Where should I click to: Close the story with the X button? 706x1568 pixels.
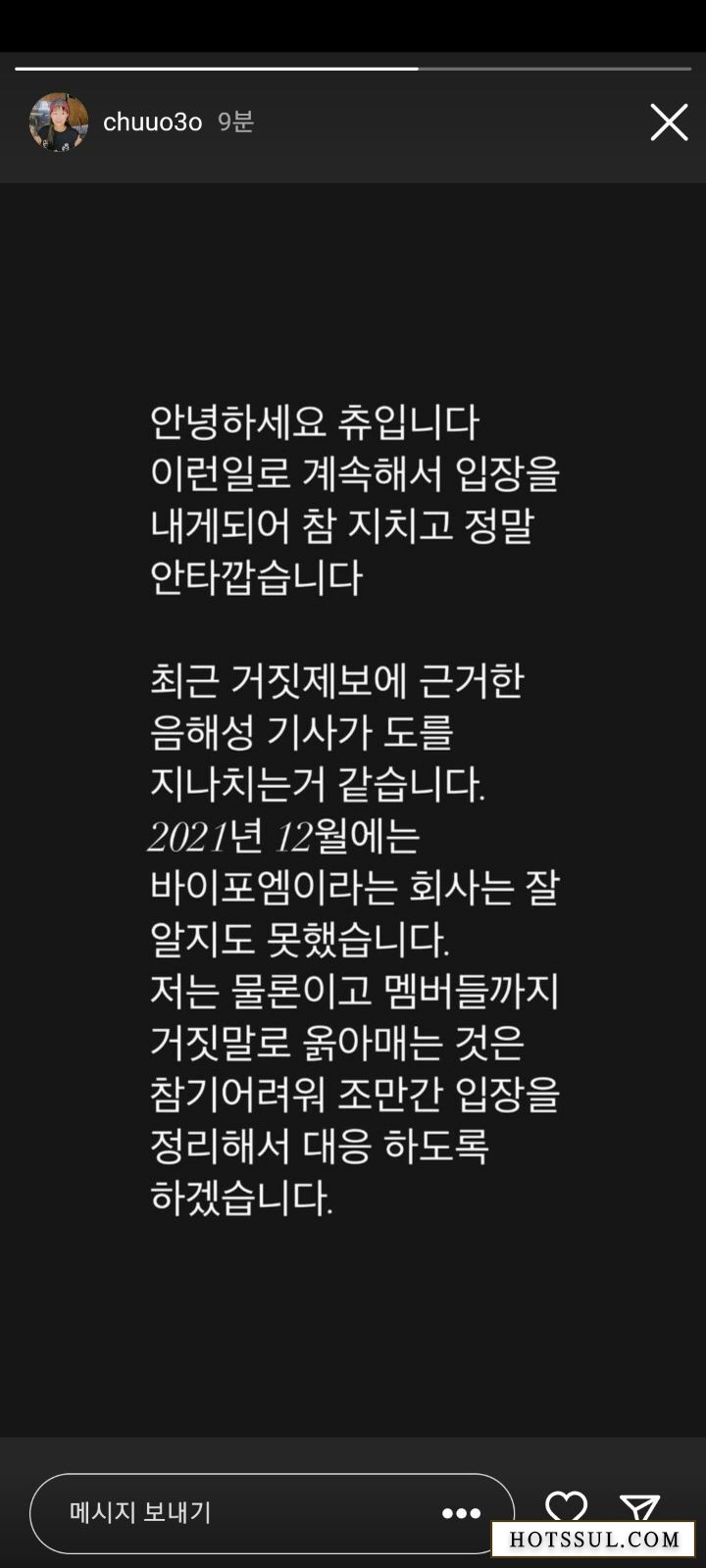[x=669, y=122]
